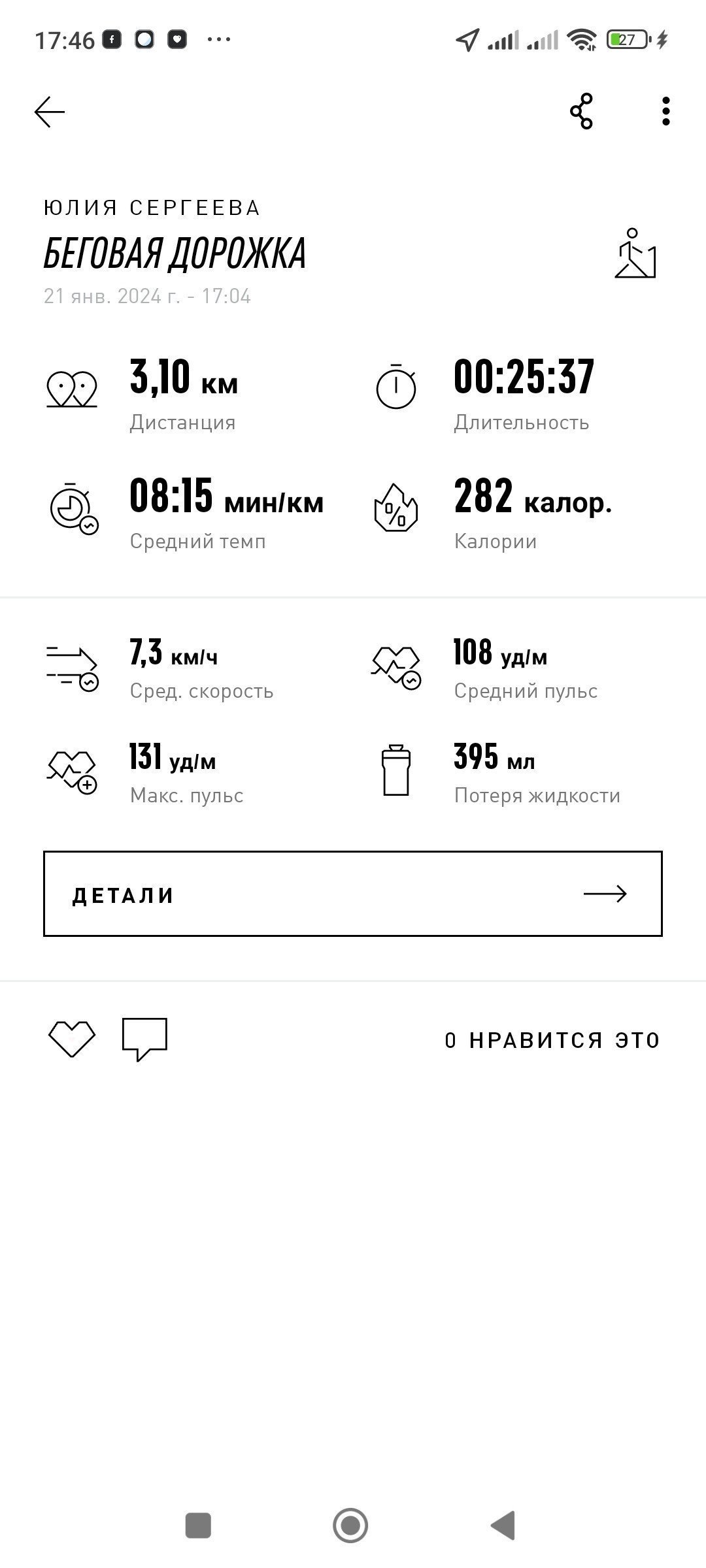Open the three-dot overflow menu
Image resolution: width=706 pixels, height=1568 pixels.
665,112
